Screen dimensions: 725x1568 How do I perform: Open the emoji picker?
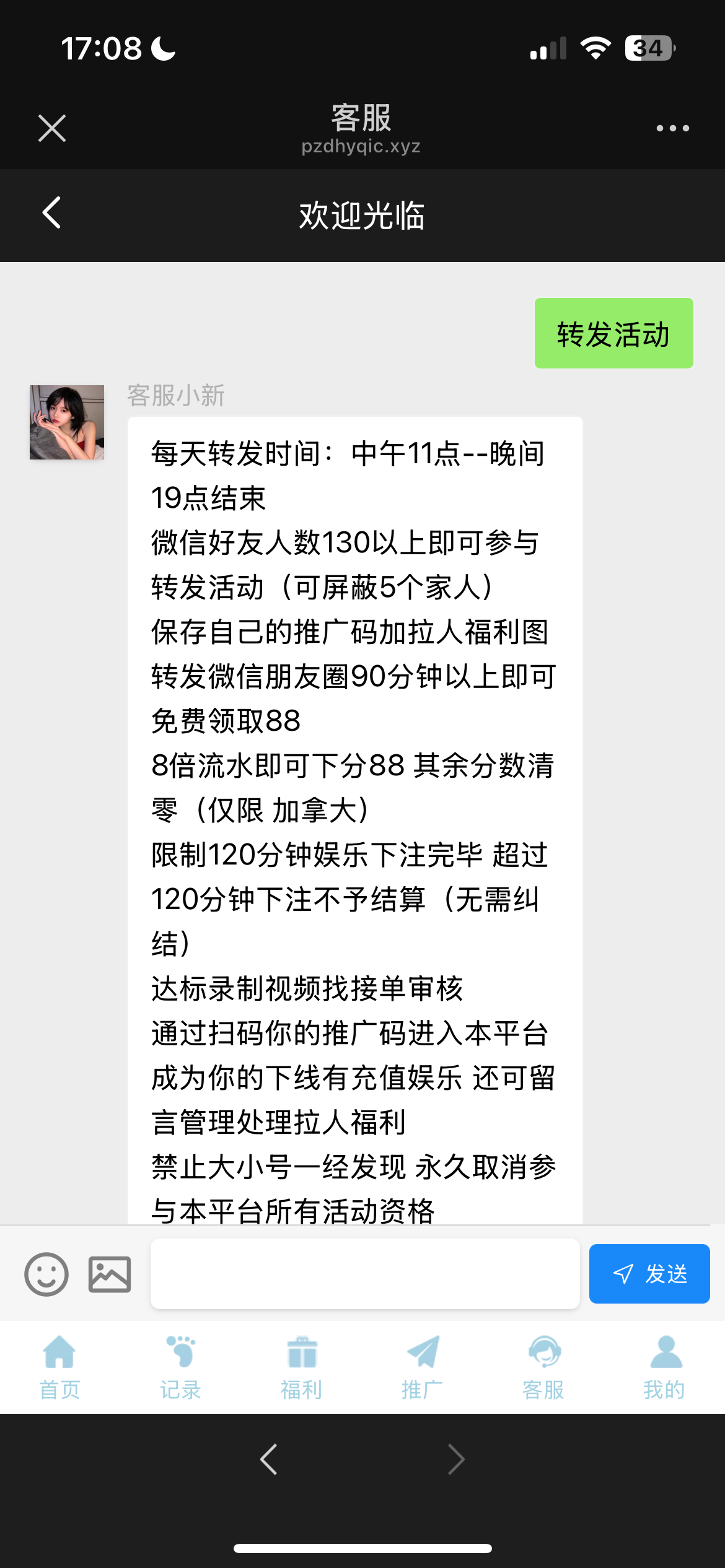46,1274
